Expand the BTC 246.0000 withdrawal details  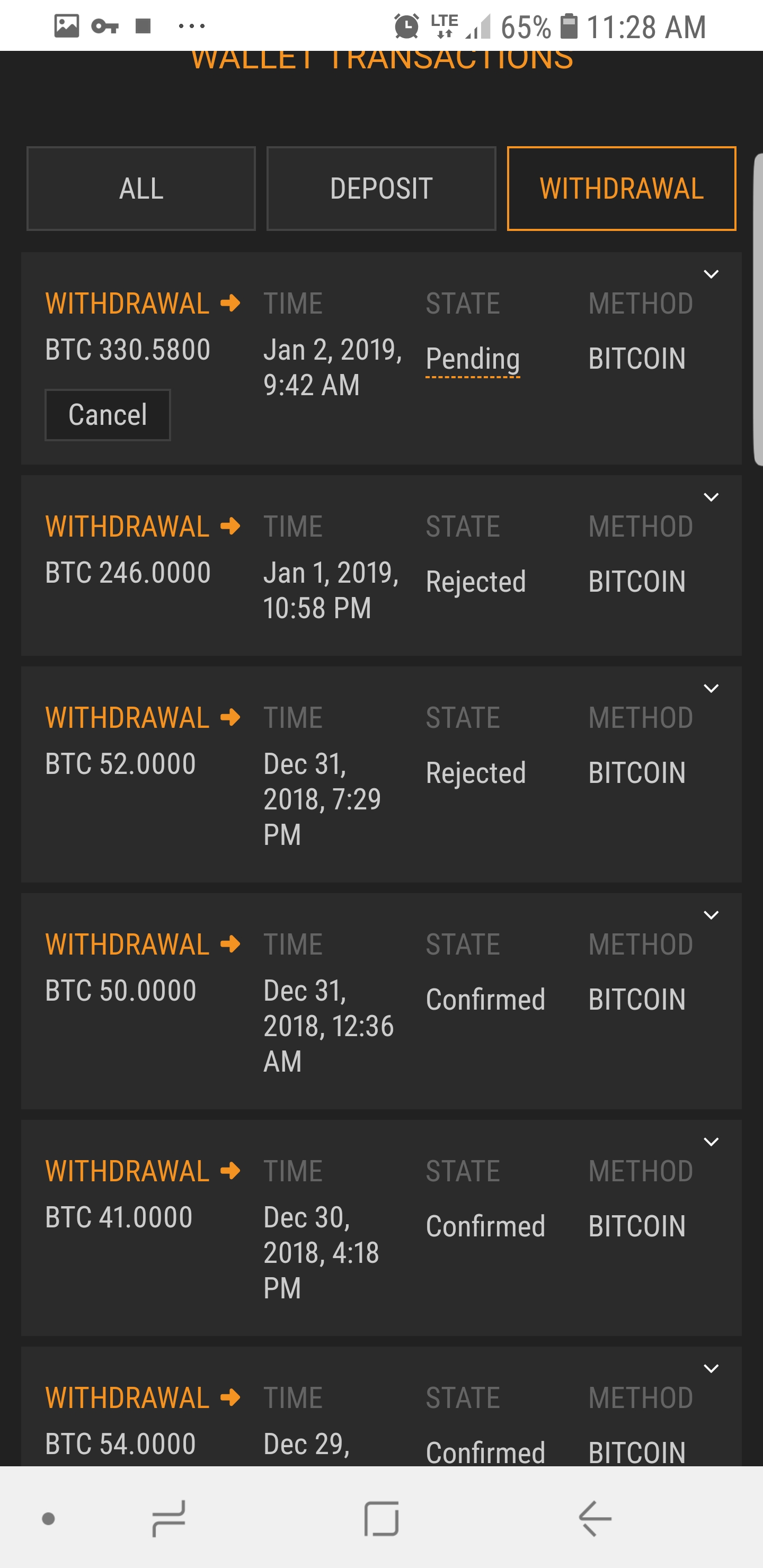[x=711, y=497]
